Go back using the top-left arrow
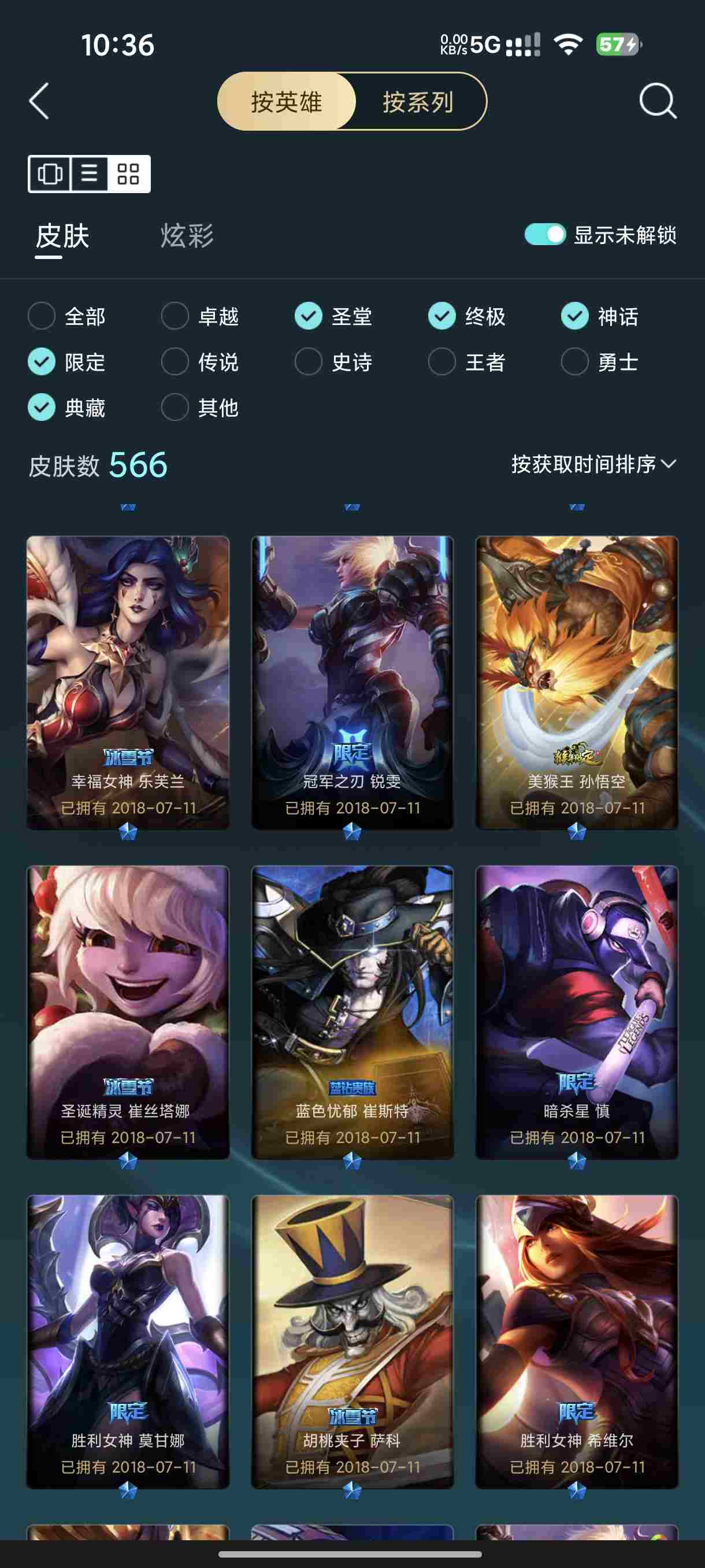This screenshot has width=705, height=1568. (39, 101)
